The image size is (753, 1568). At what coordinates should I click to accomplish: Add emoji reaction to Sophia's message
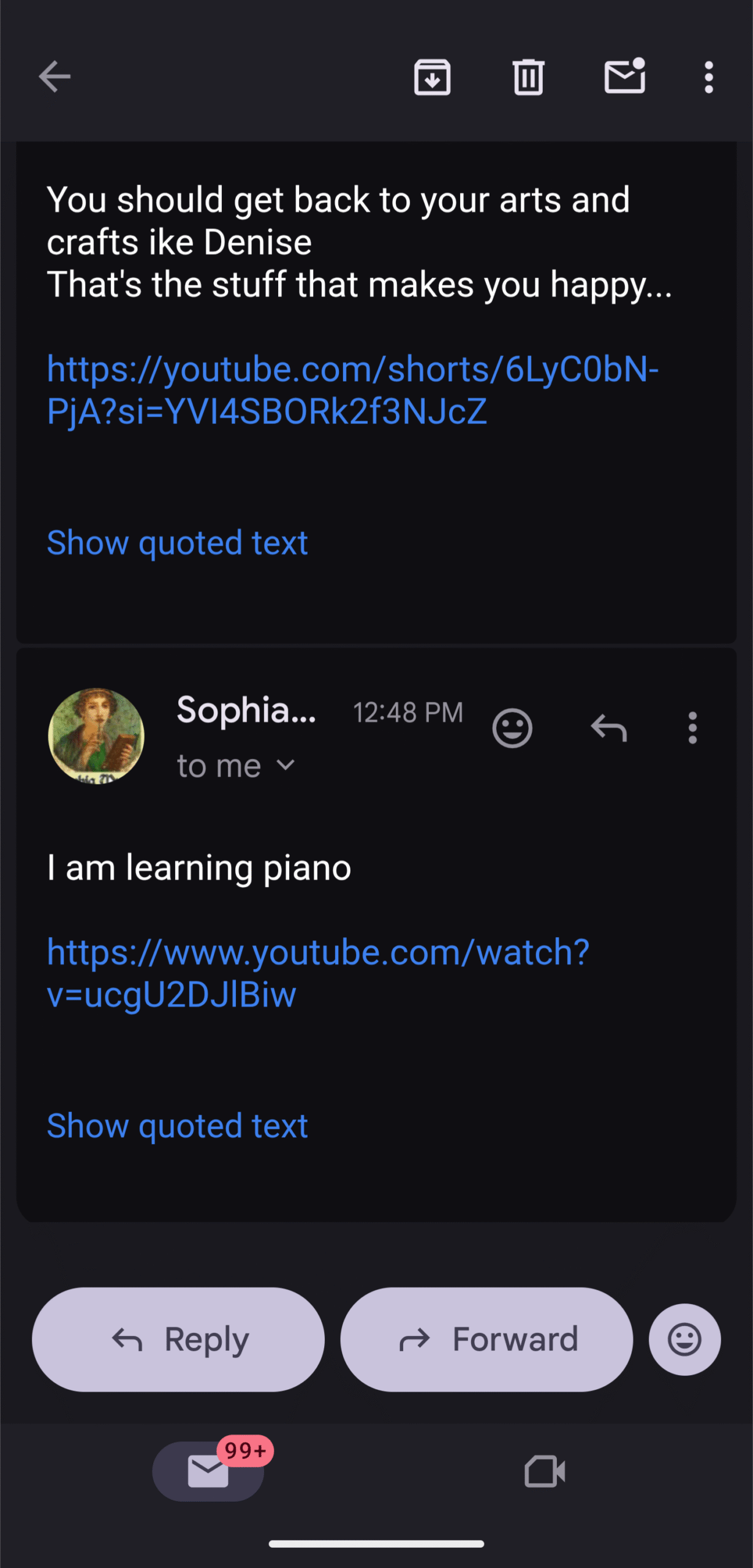[512, 728]
